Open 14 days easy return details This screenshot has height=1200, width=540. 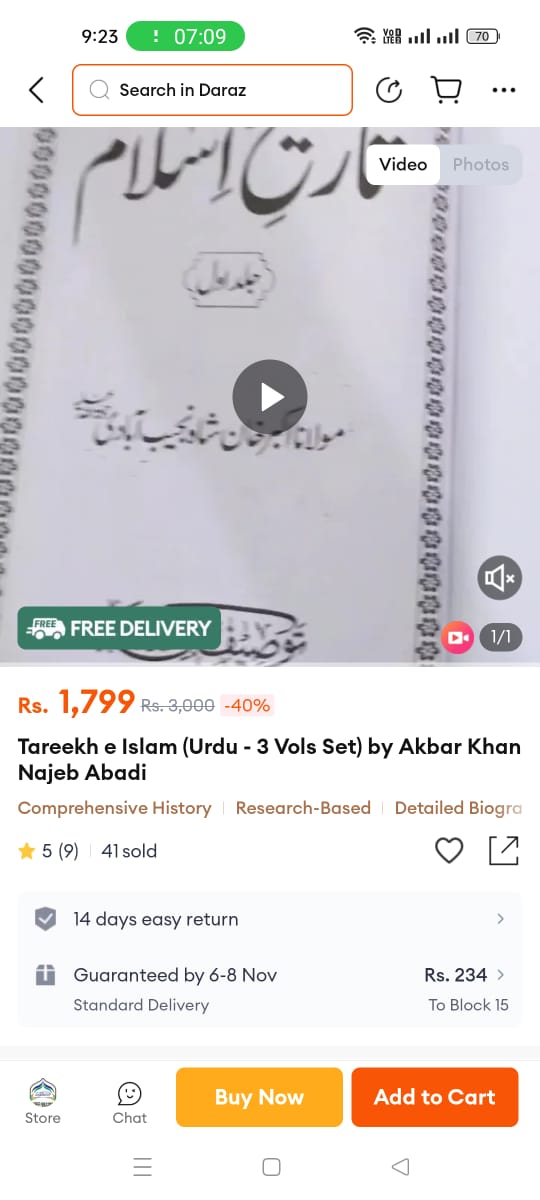point(270,919)
